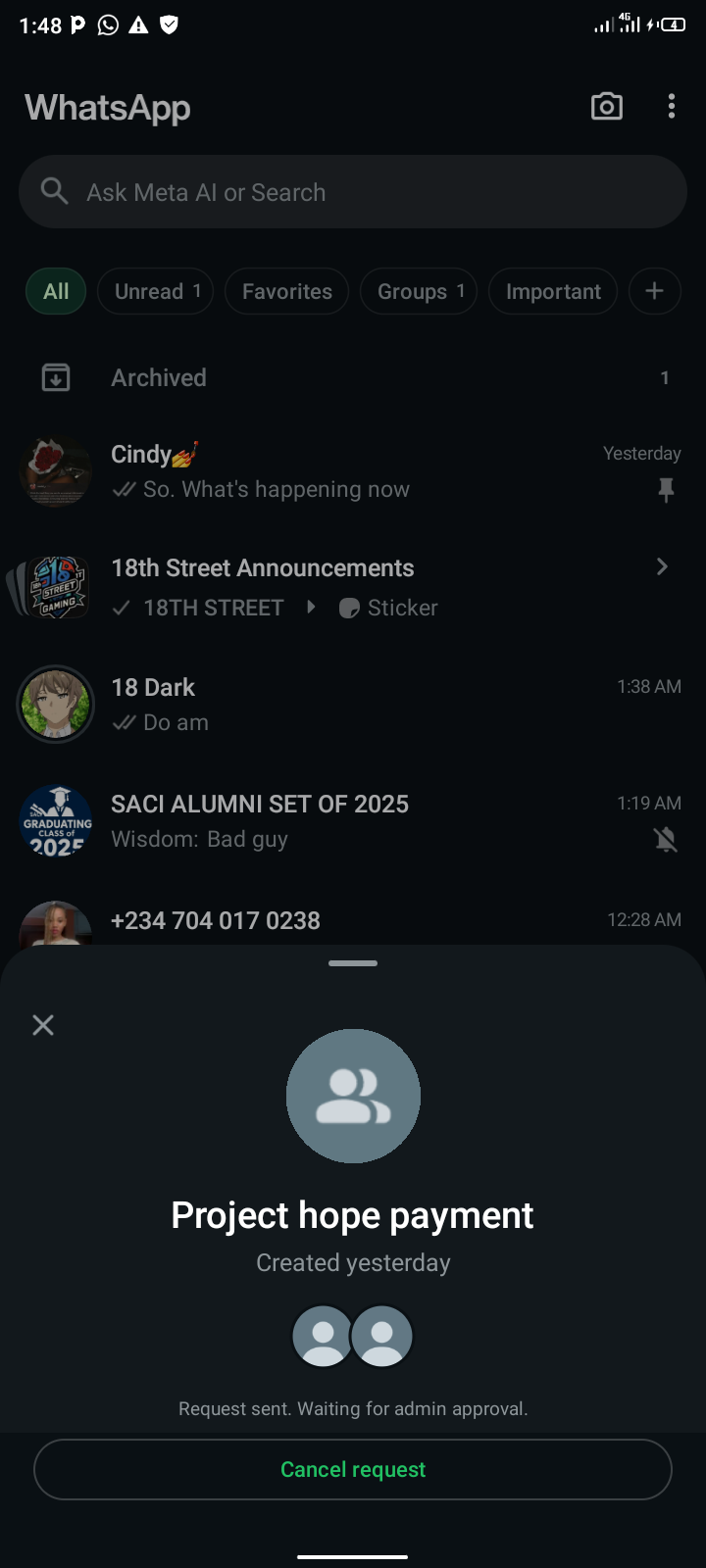Open SACI ALUMNI SET OF 2025 group
The image size is (706, 1568).
(x=353, y=820)
